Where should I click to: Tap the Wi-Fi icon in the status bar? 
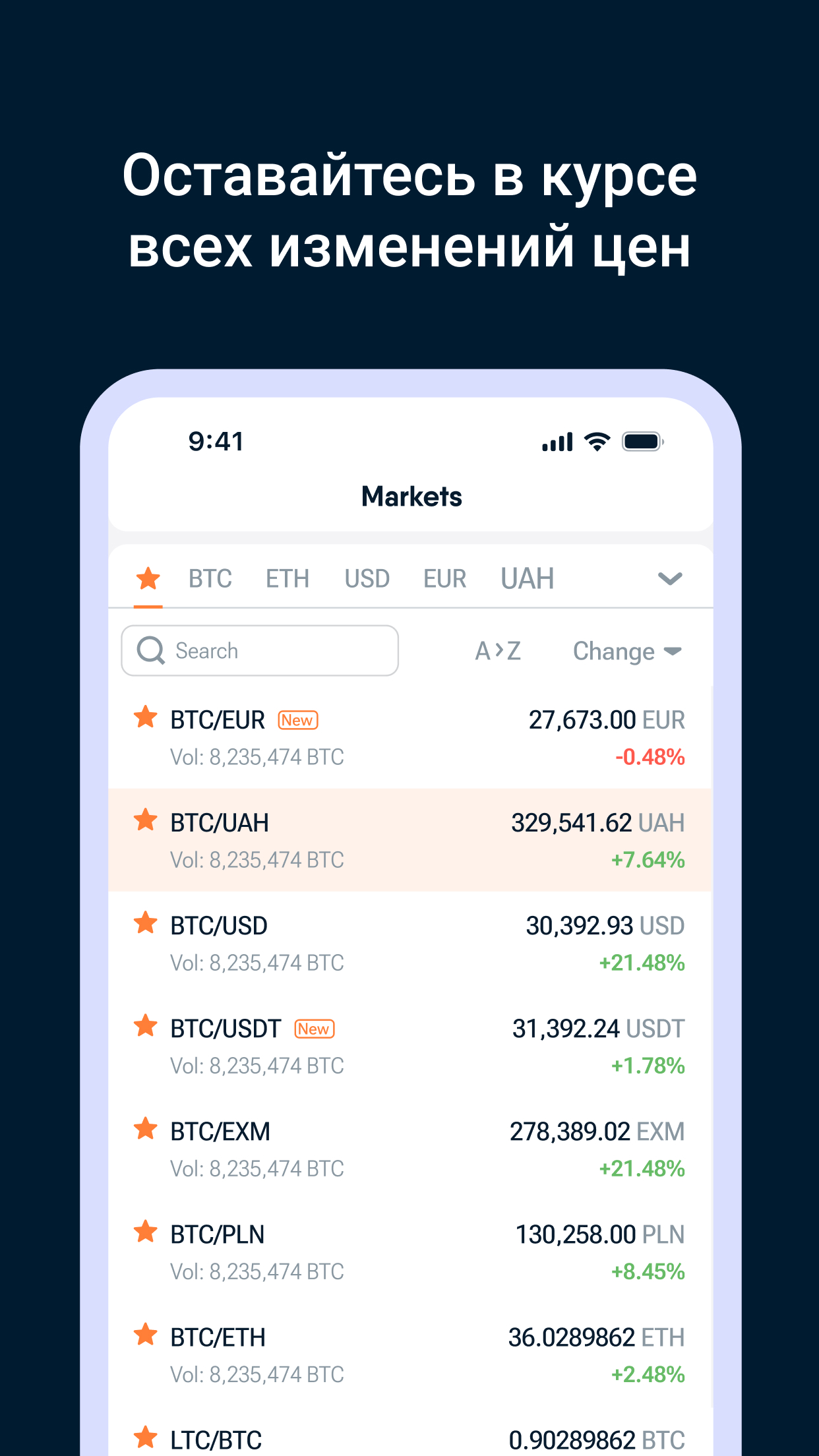pos(595,440)
